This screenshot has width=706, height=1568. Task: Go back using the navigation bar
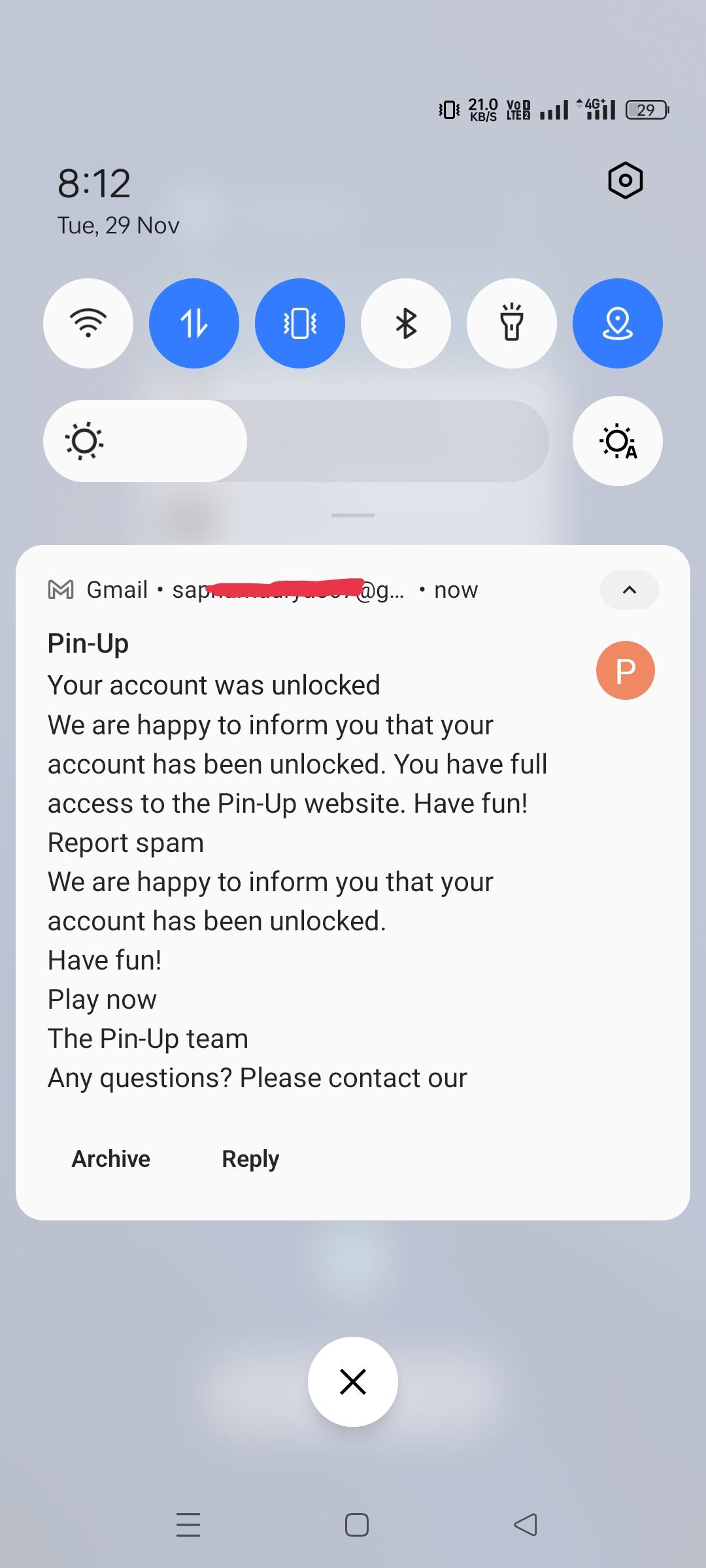[x=526, y=1525]
